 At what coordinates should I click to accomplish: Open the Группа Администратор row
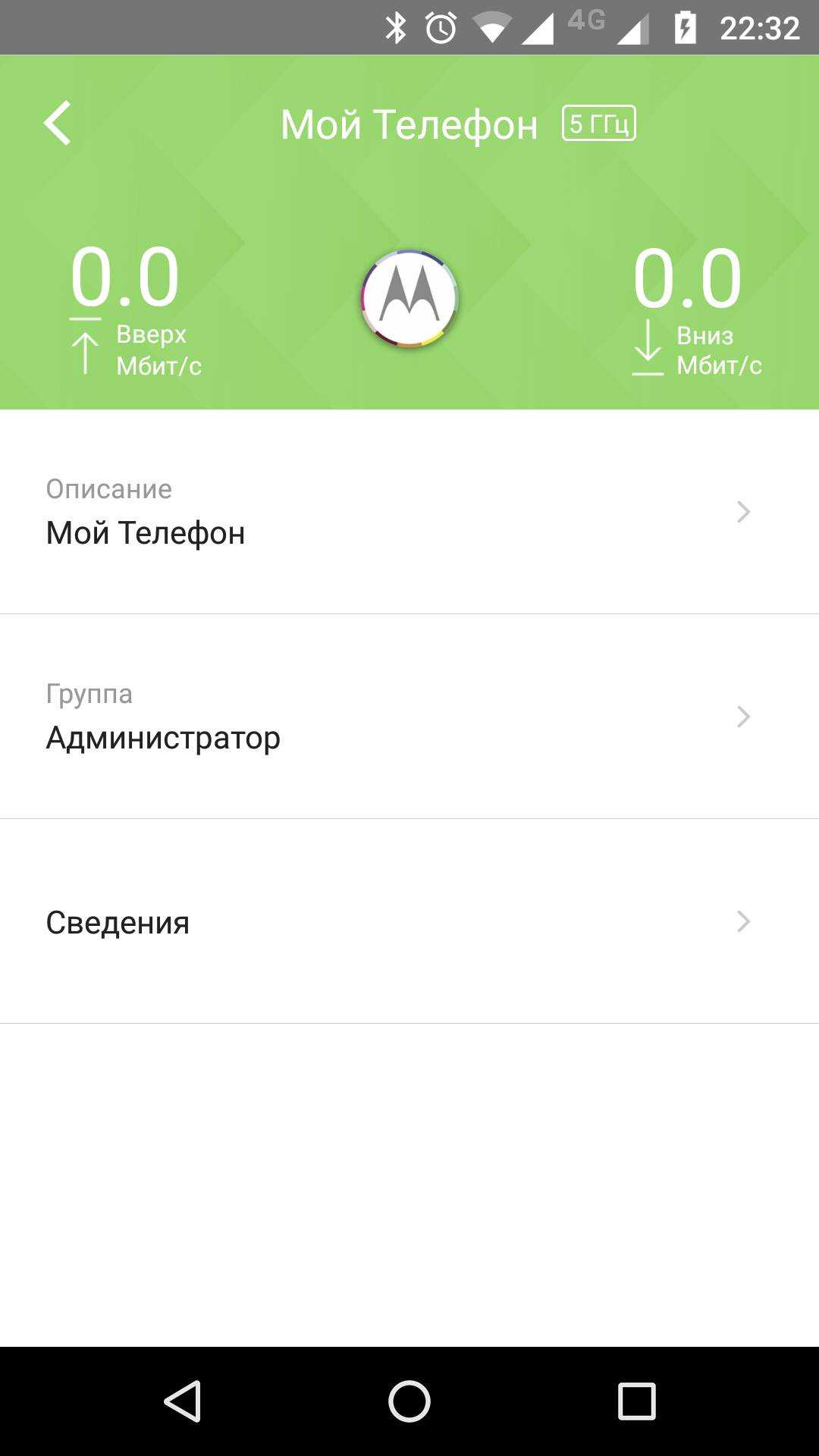point(409,717)
